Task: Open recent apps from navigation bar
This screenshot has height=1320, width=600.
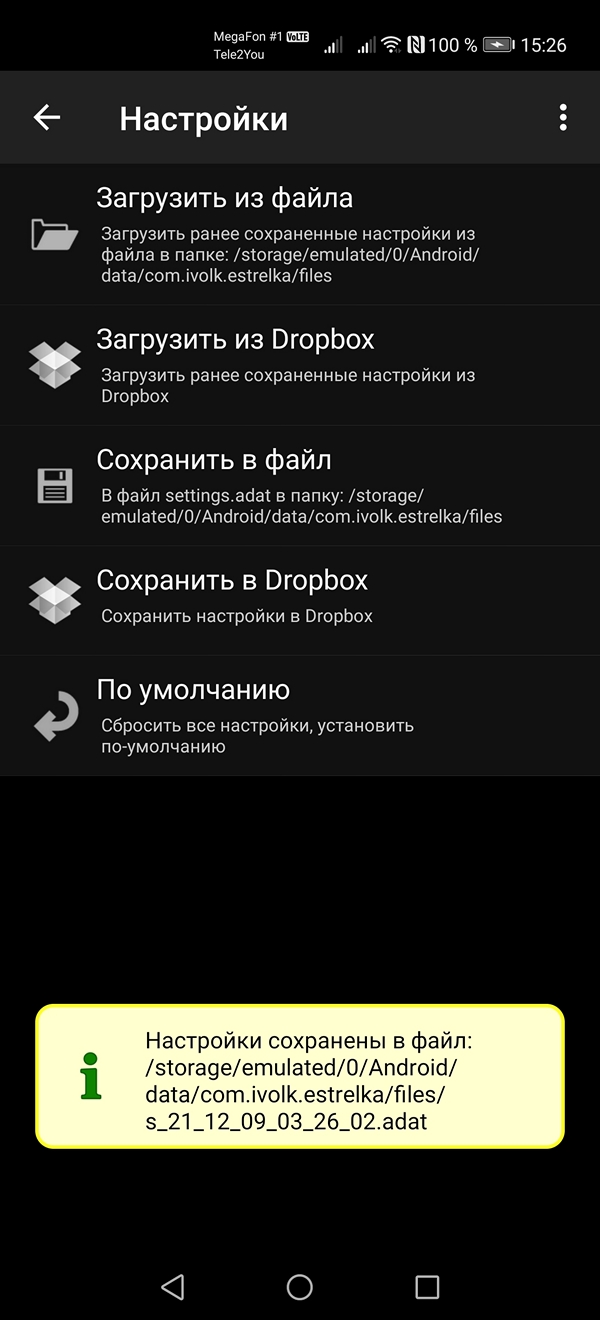Action: coord(427,1286)
